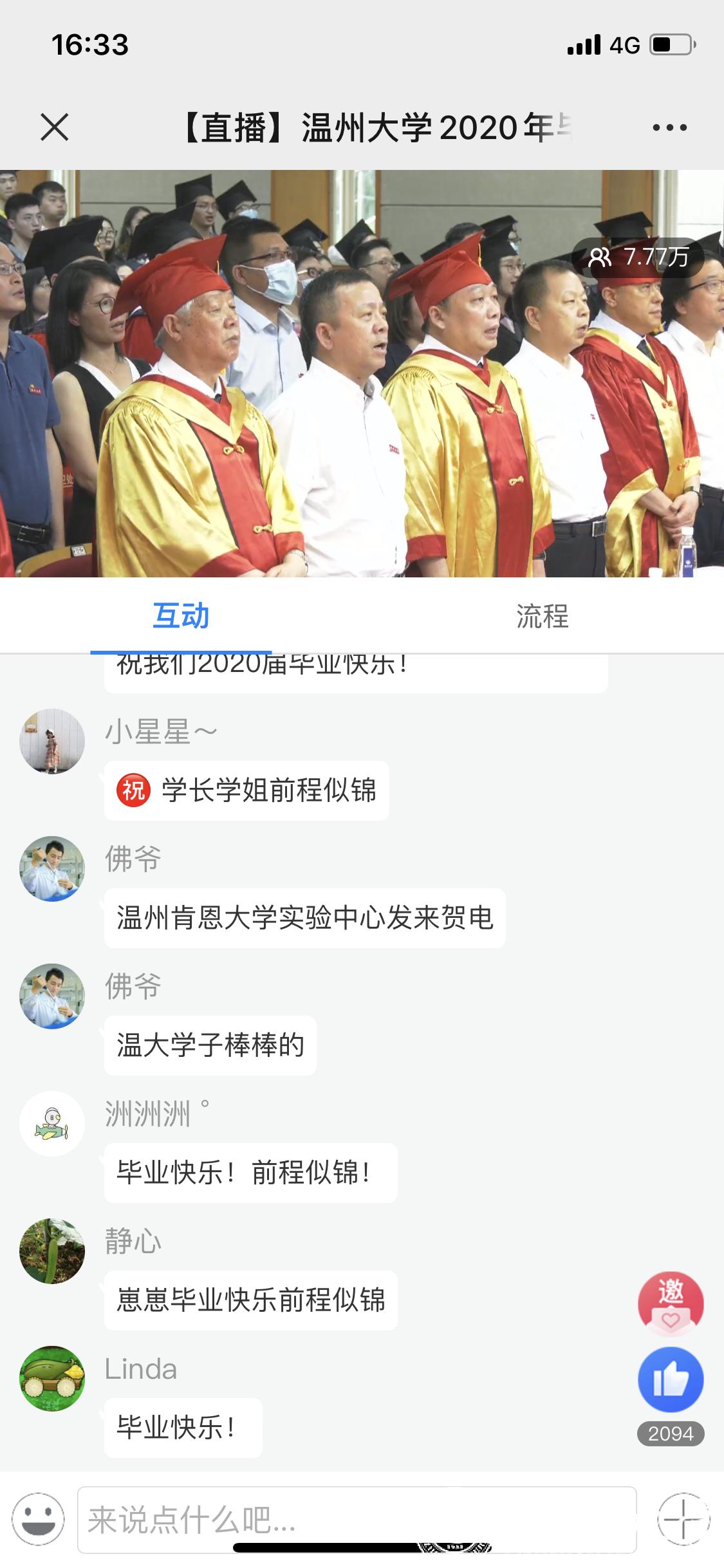Open the emoji picker
724x1568 pixels.
click(39, 1520)
